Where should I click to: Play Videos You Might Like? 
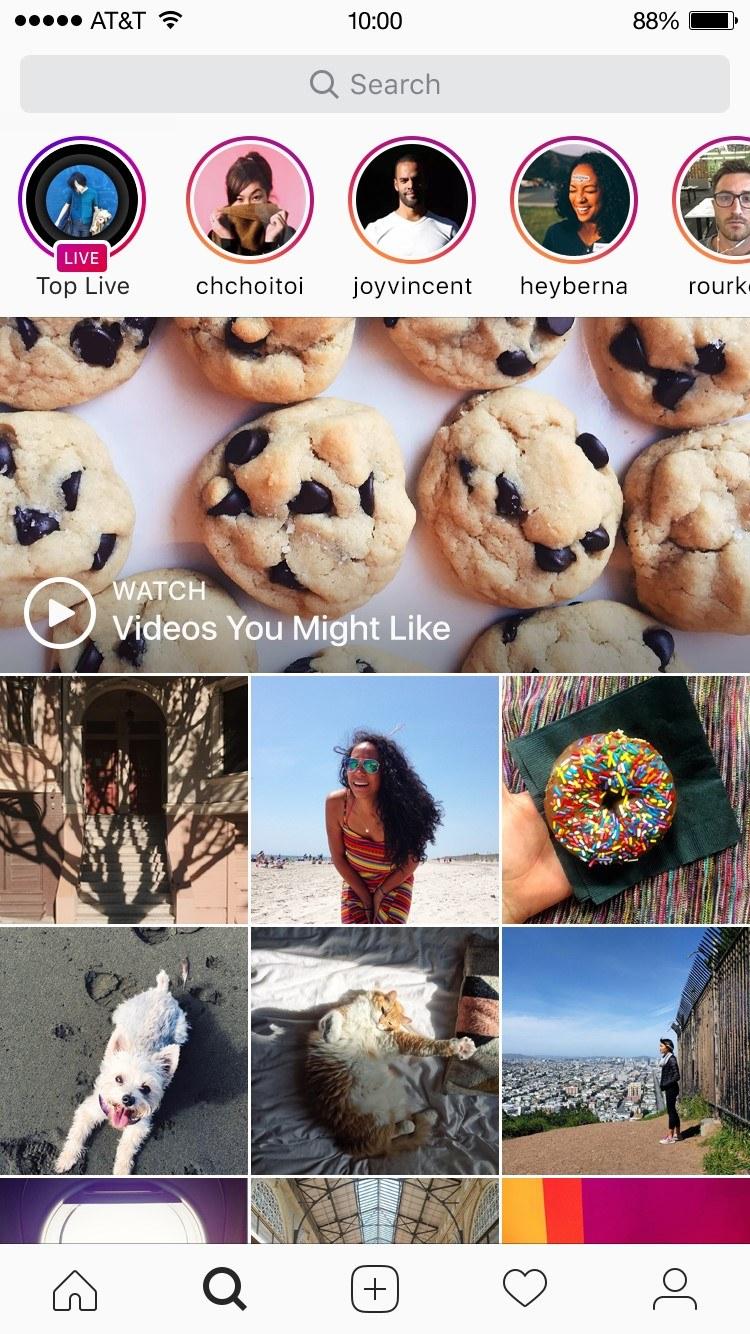tap(60, 613)
